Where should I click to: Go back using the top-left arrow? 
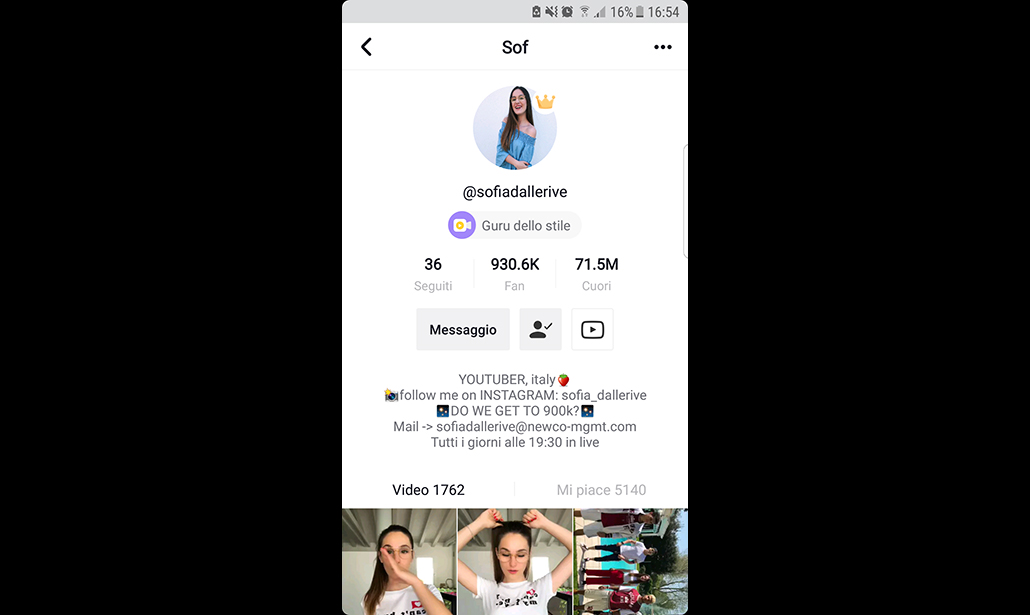(366, 47)
